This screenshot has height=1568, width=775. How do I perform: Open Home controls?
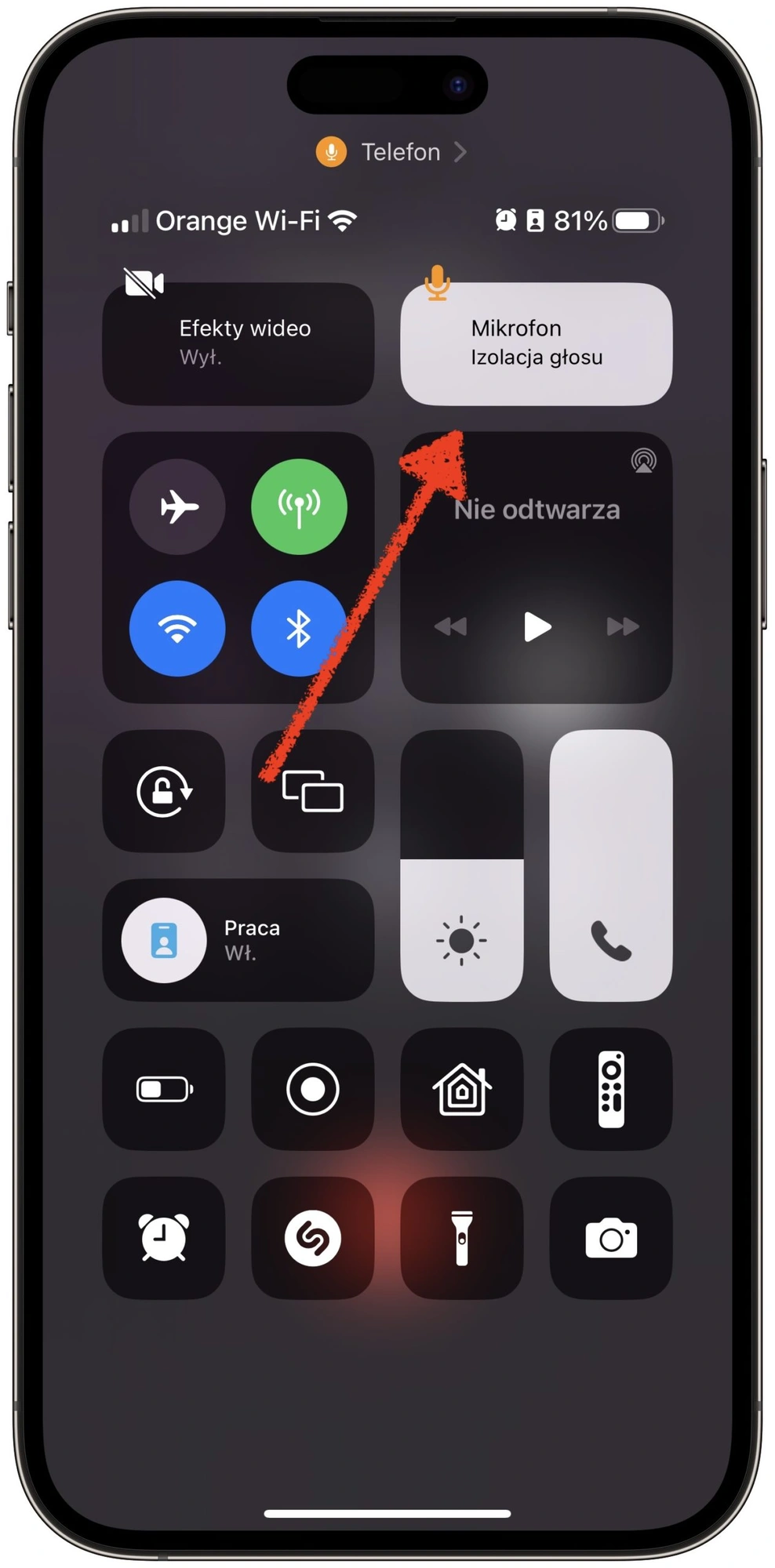click(461, 1089)
